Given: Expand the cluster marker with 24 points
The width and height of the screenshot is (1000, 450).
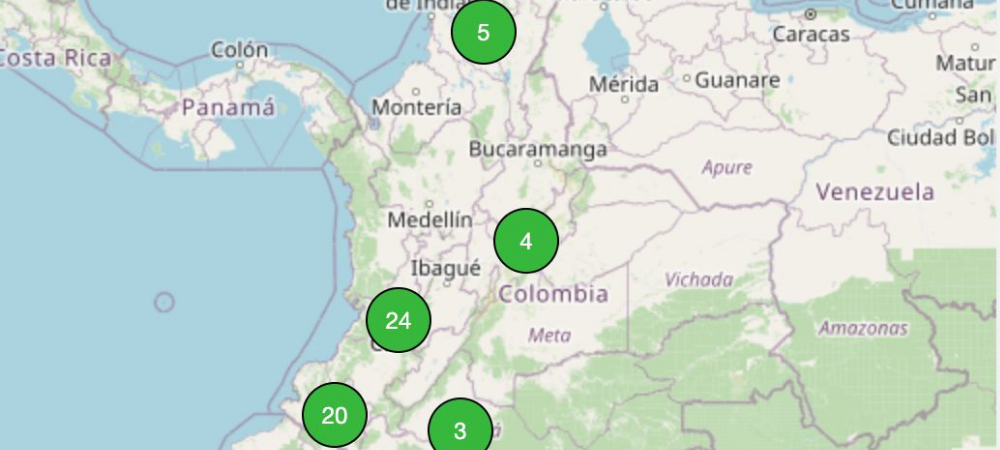Looking at the screenshot, I should [x=398, y=321].
